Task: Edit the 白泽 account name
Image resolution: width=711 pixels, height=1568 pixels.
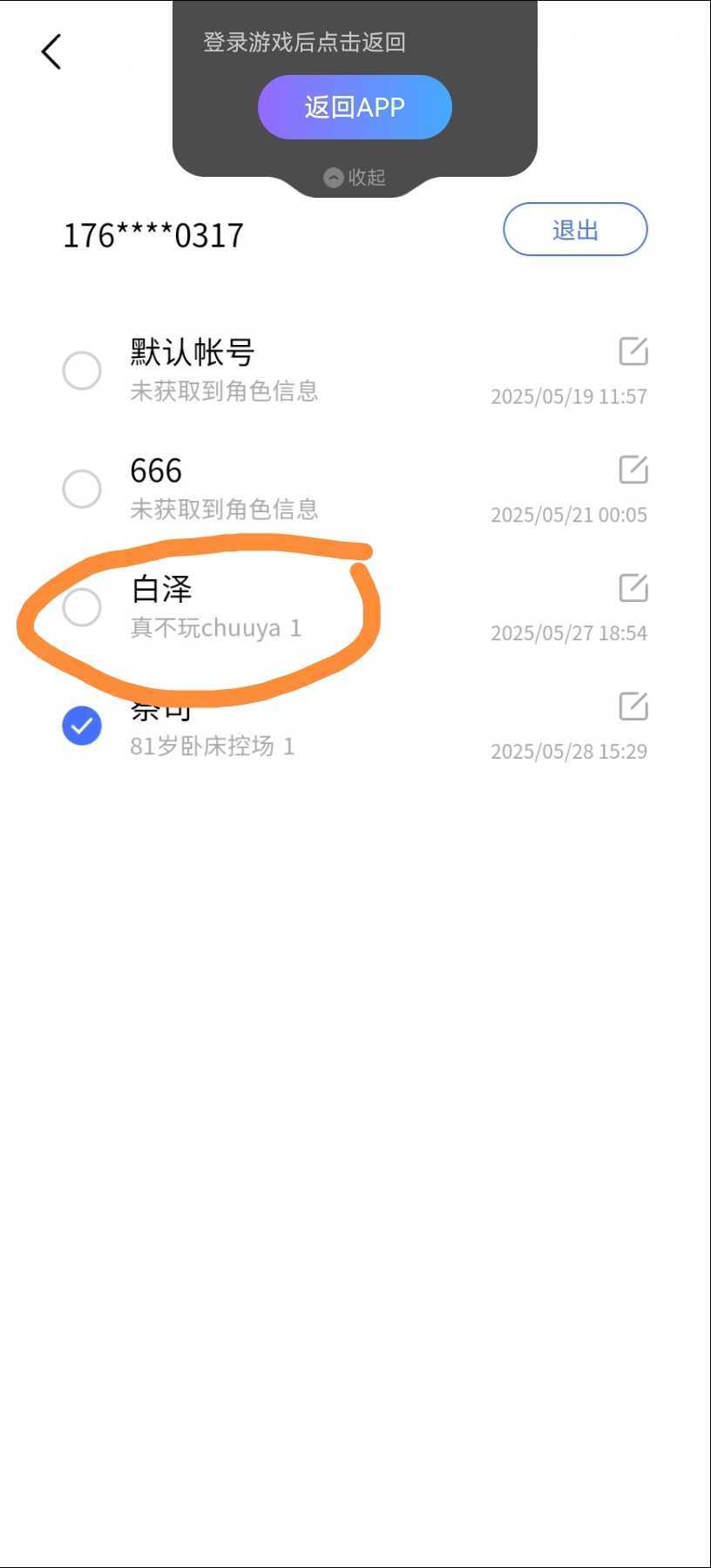Action: pyautogui.click(x=633, y=588)
